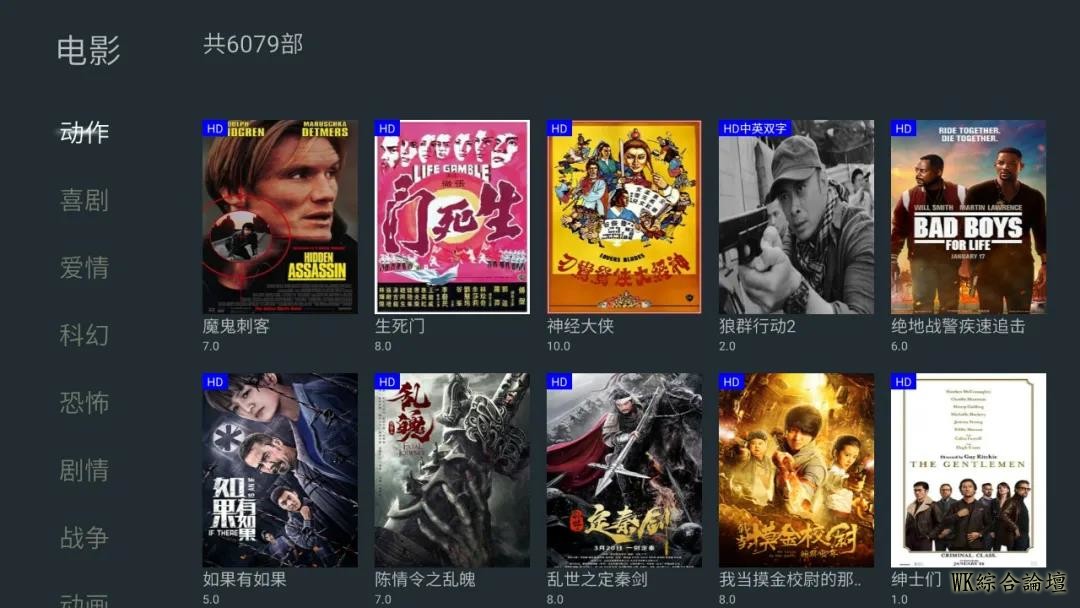Open 狼群行动2 movie details
1080x608 pixels.
coord(796,217)
